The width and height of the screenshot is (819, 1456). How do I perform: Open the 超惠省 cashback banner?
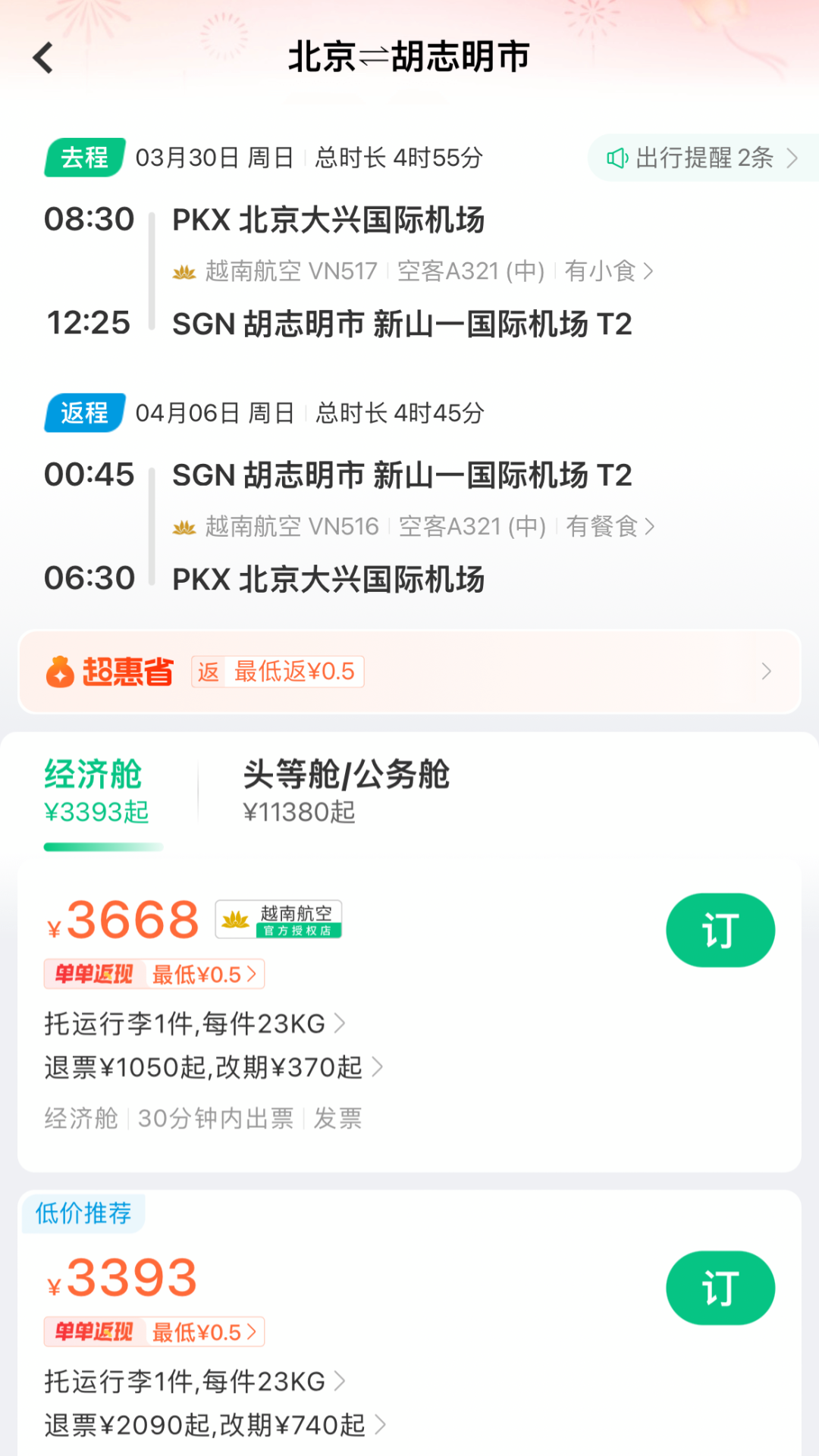coord(409,672)
